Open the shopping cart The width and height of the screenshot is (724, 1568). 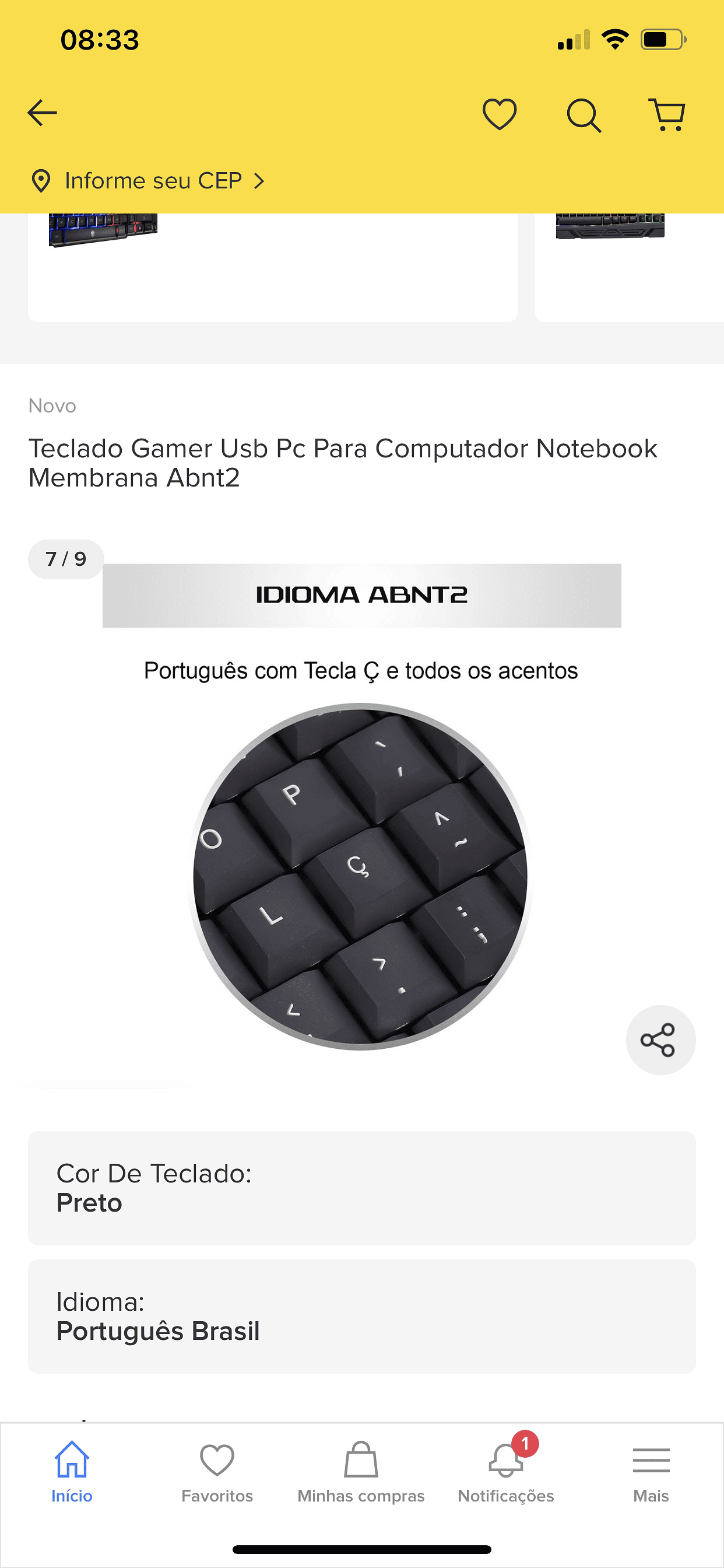click(x=667, y=115)
